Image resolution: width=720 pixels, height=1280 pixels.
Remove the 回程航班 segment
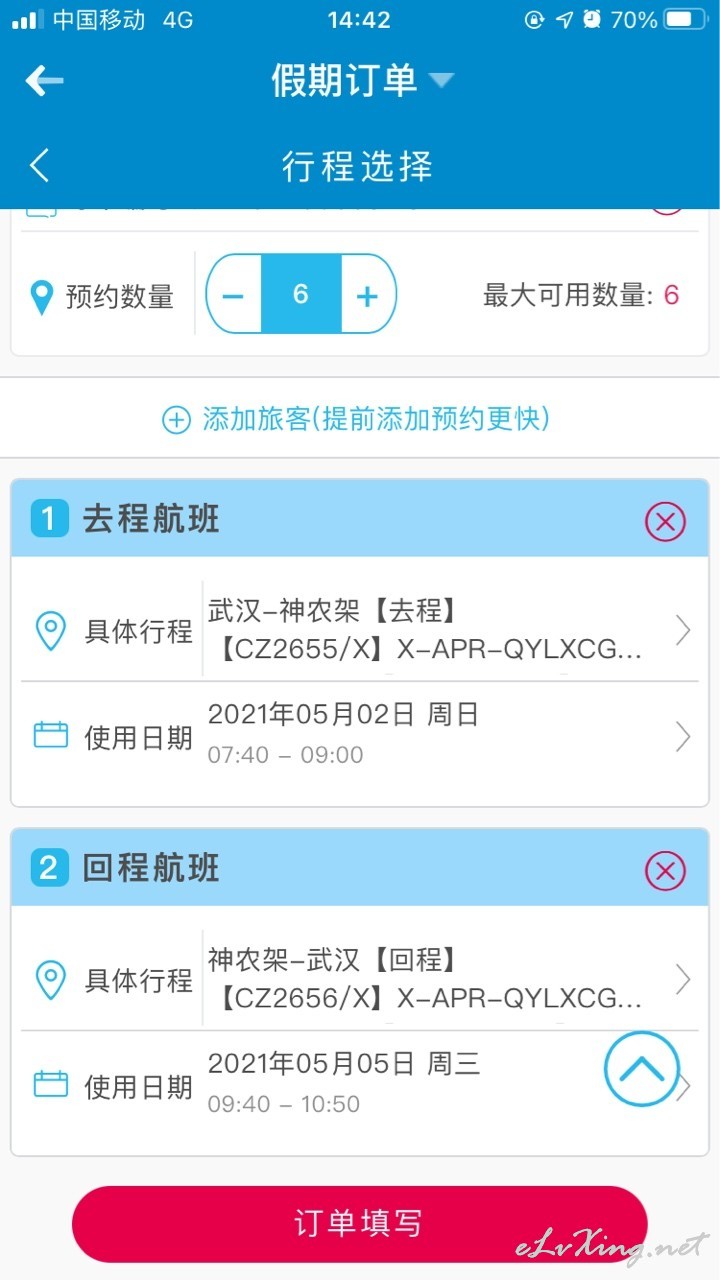click(x=665, y=871)
